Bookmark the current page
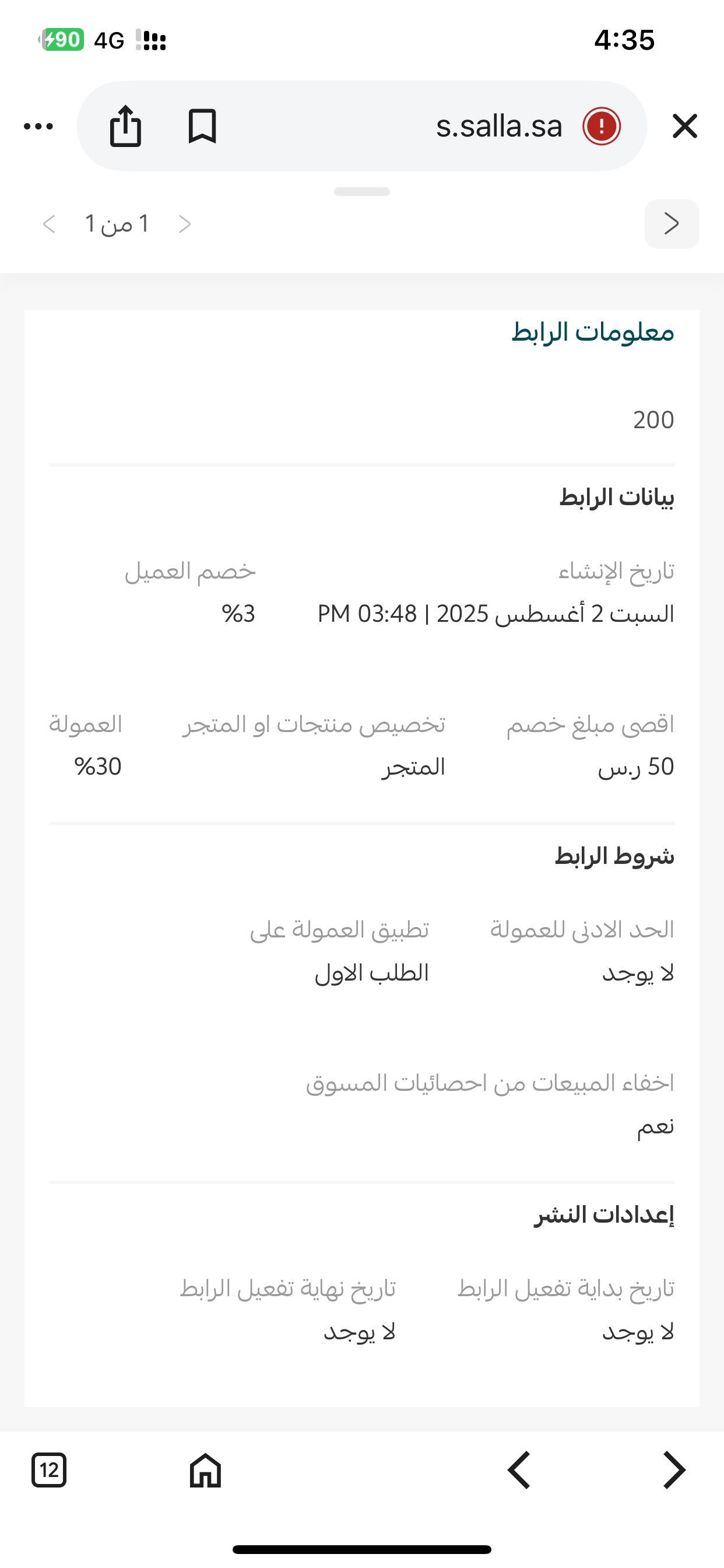Image resolution: width=724 pixels, height=1568 pixels. (202, 126)
